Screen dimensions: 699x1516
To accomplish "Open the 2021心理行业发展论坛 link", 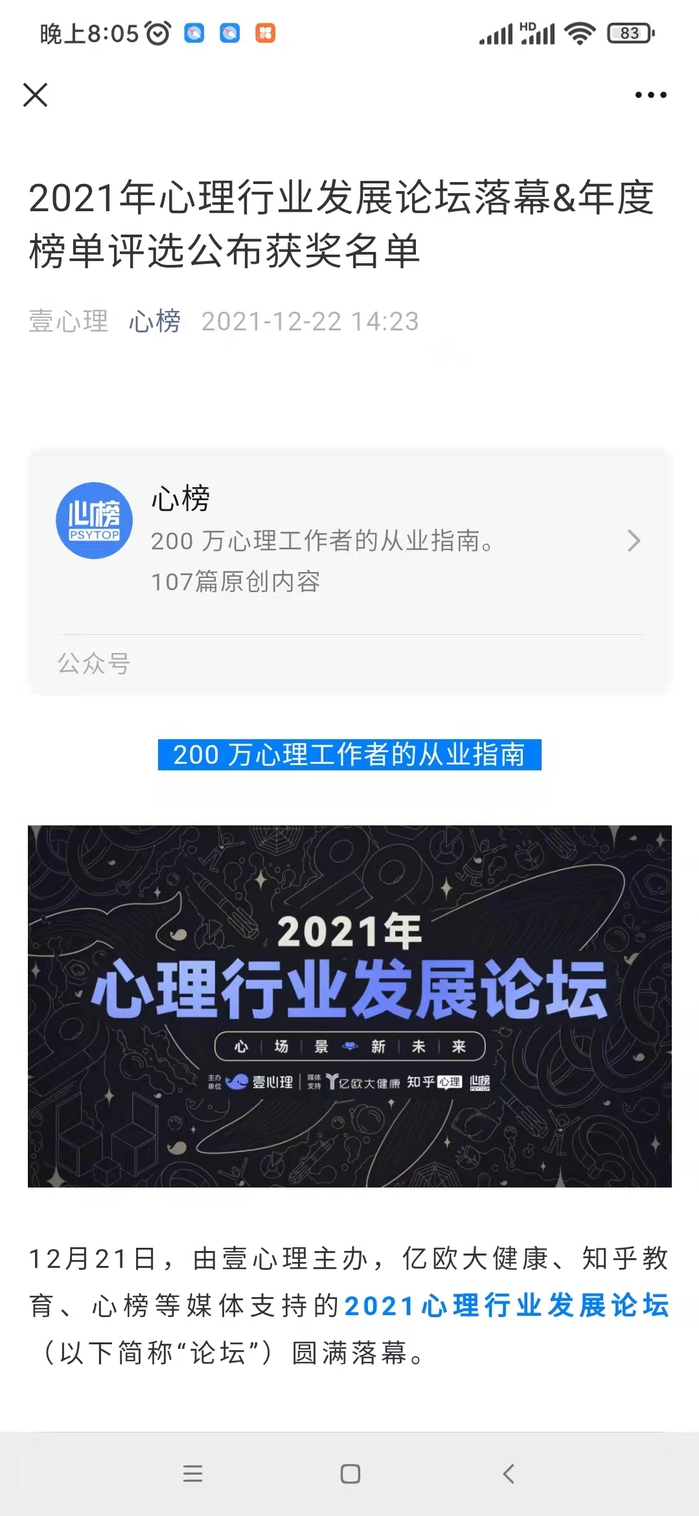I will point(507,1306).
